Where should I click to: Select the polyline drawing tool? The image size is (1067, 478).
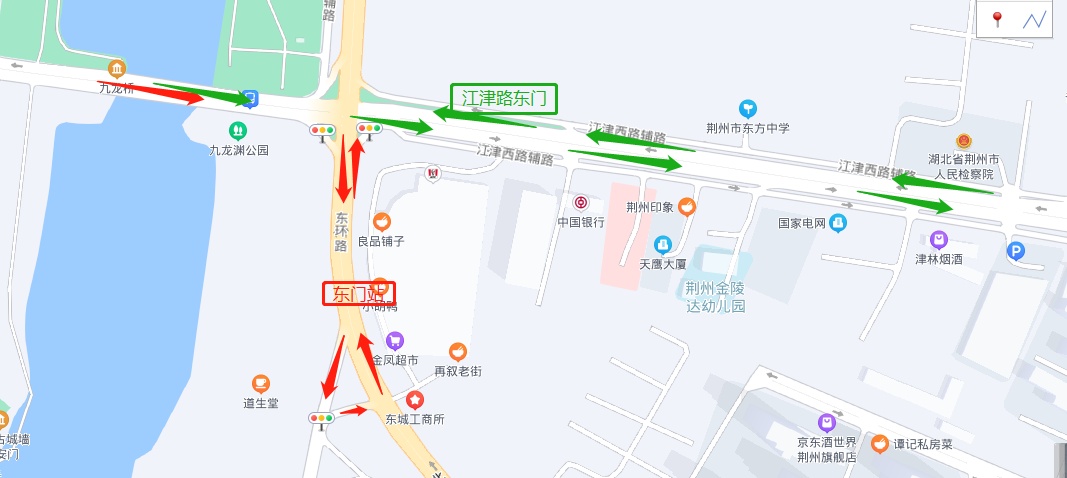click(x=1034, y=20)
